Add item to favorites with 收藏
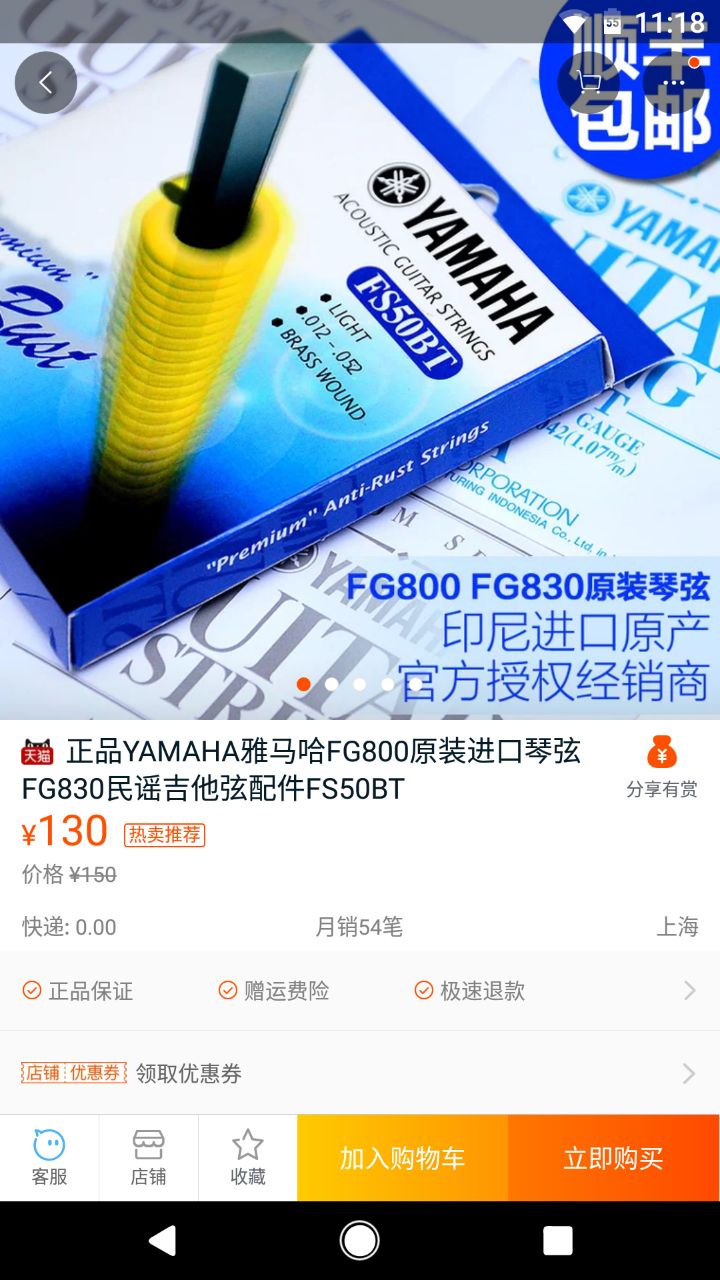720x1280 pixels. 247,1158
